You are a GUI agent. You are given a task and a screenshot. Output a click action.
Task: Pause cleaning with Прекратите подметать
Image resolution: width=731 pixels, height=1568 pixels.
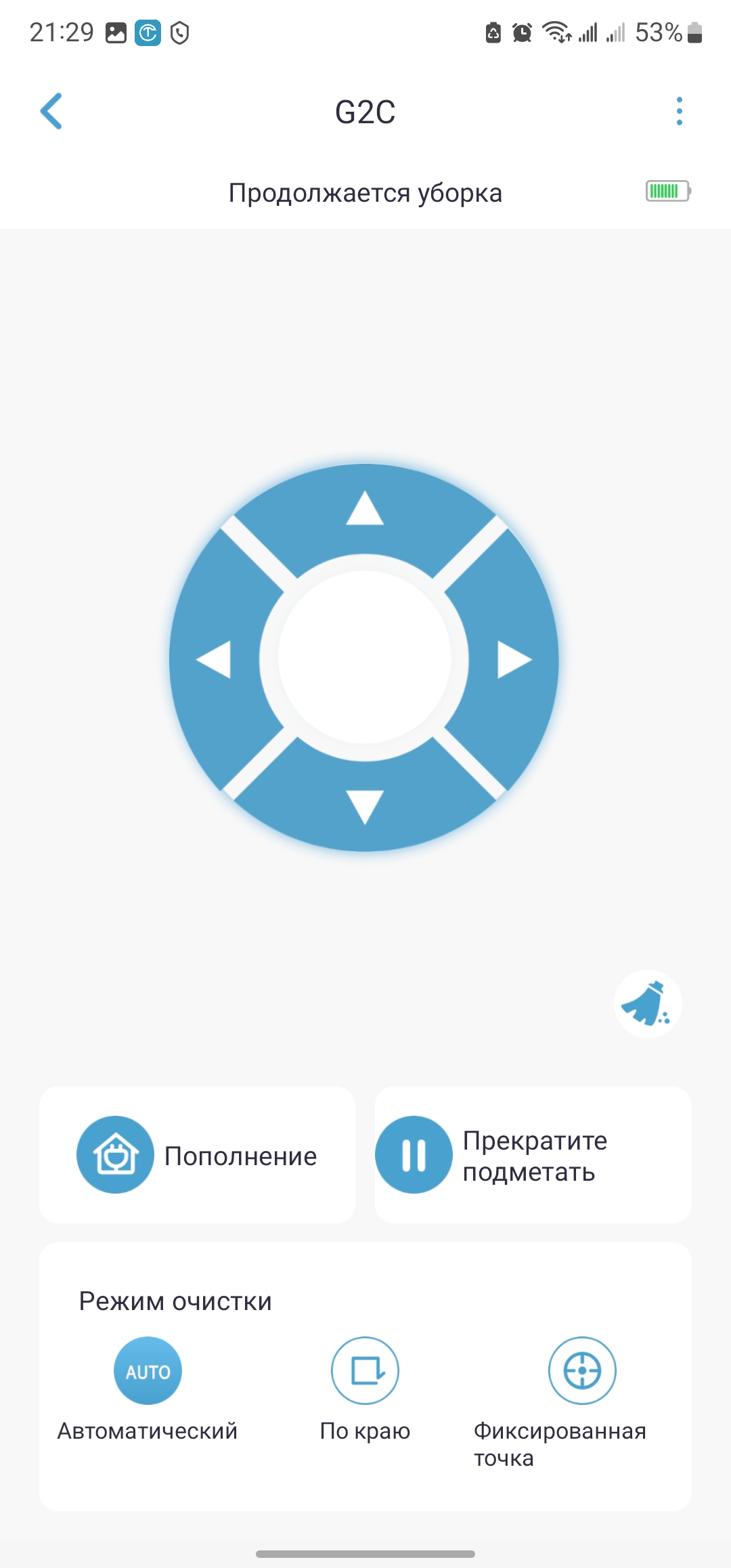(533, 1155)
